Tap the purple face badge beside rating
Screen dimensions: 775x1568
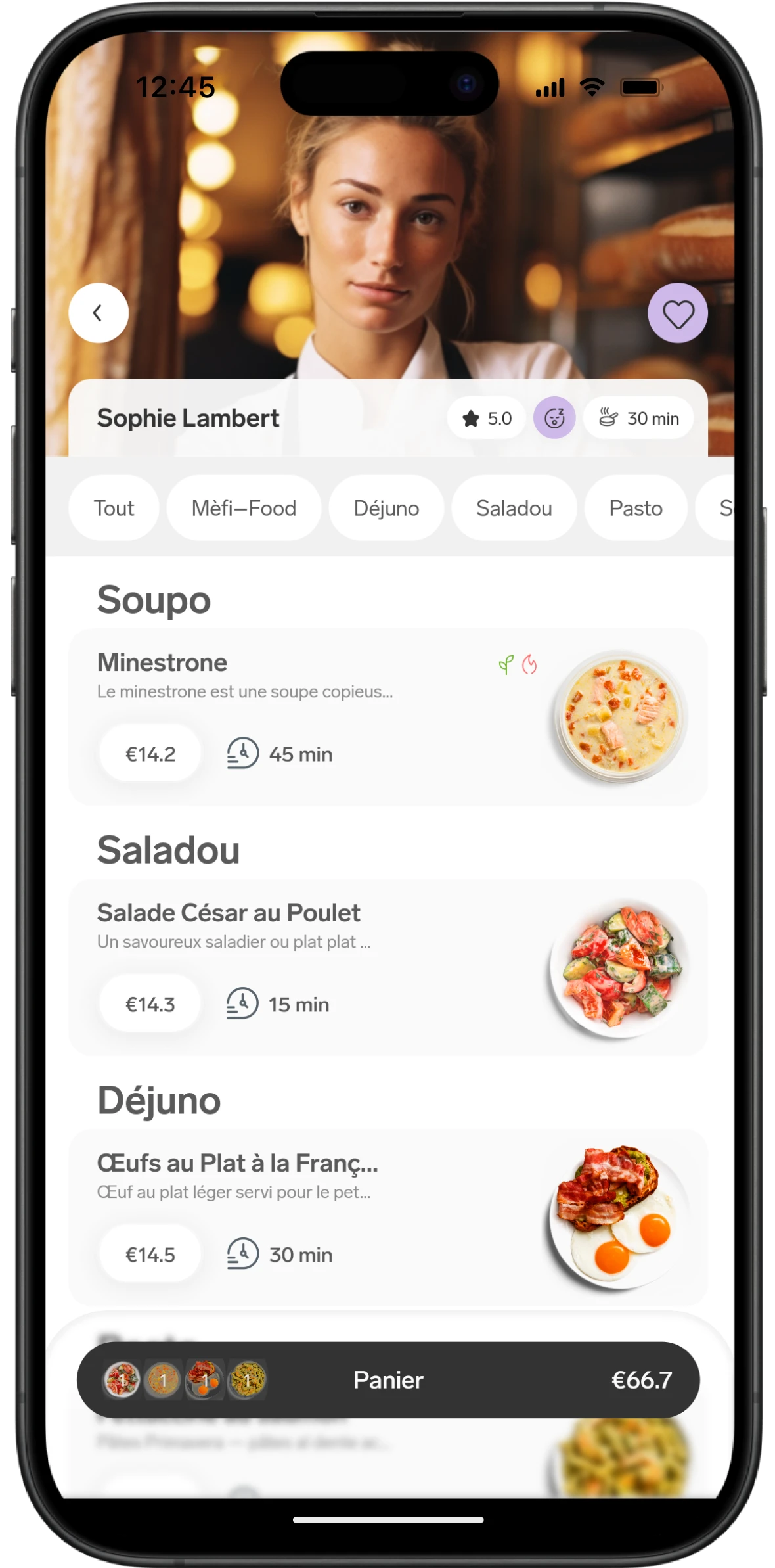(554, 418)
